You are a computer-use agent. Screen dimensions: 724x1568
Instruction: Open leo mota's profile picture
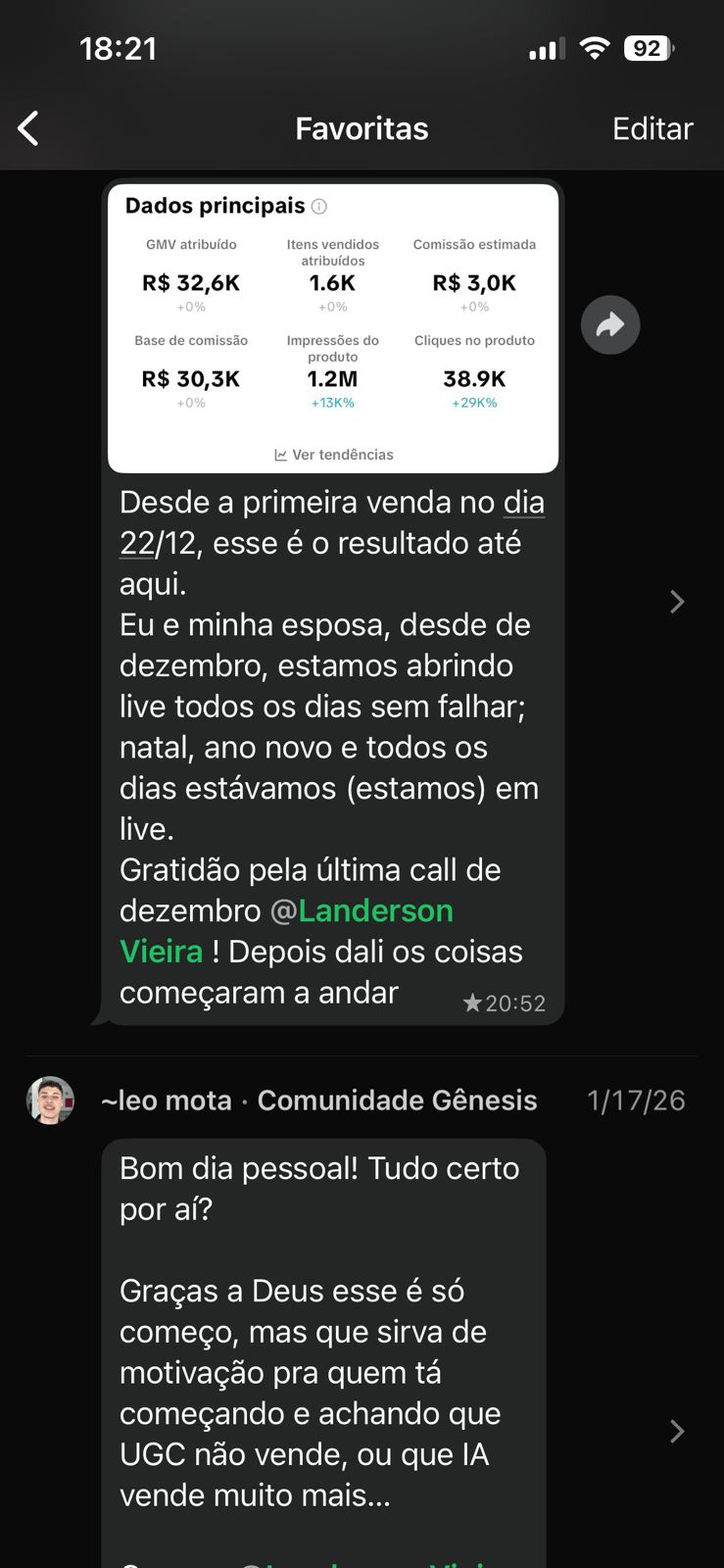point(49,1100)
